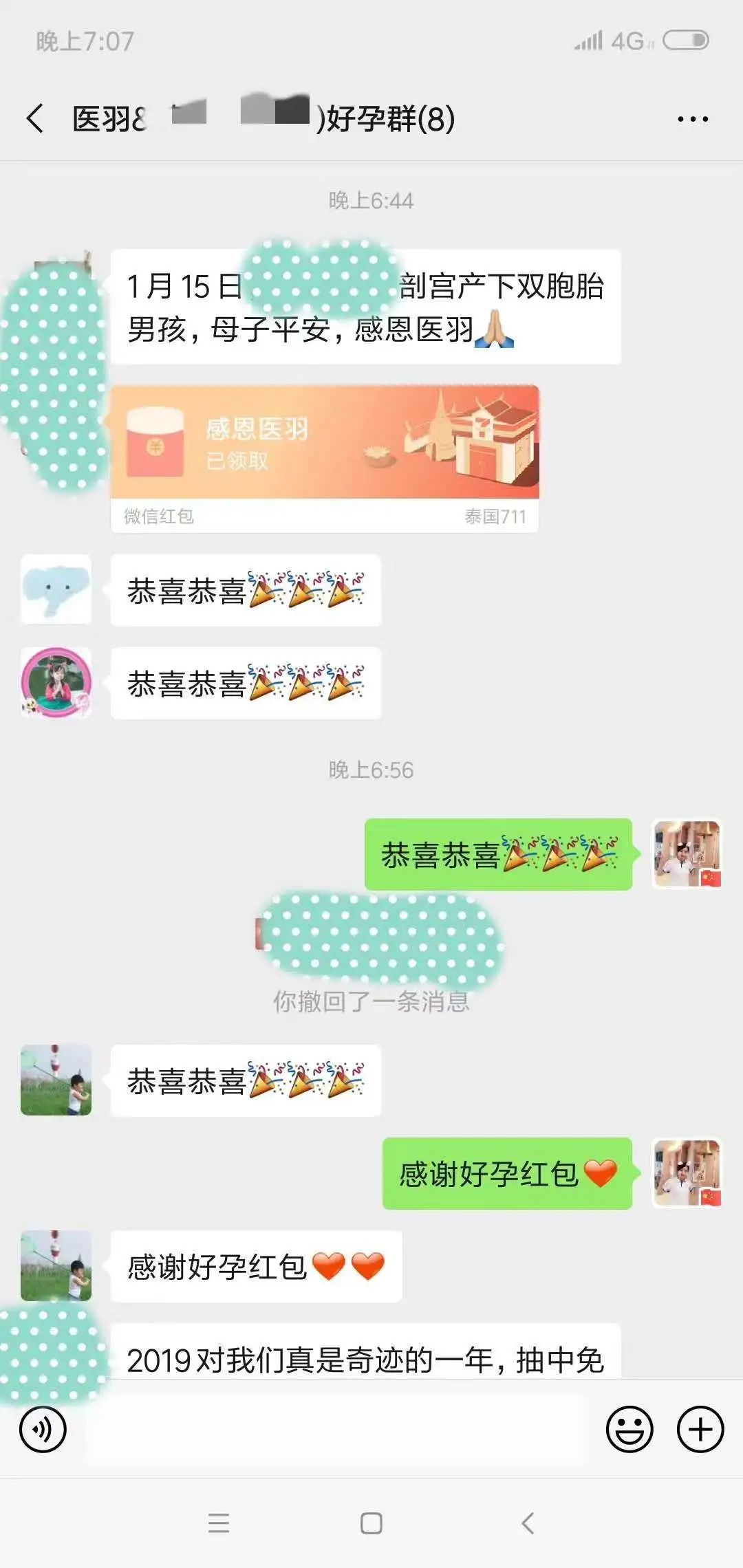View your own avatar beside 感谢好孕红包
The width and height of the screenshot is (743, 1568).
pyautogui.click(x=687, y=1173)
